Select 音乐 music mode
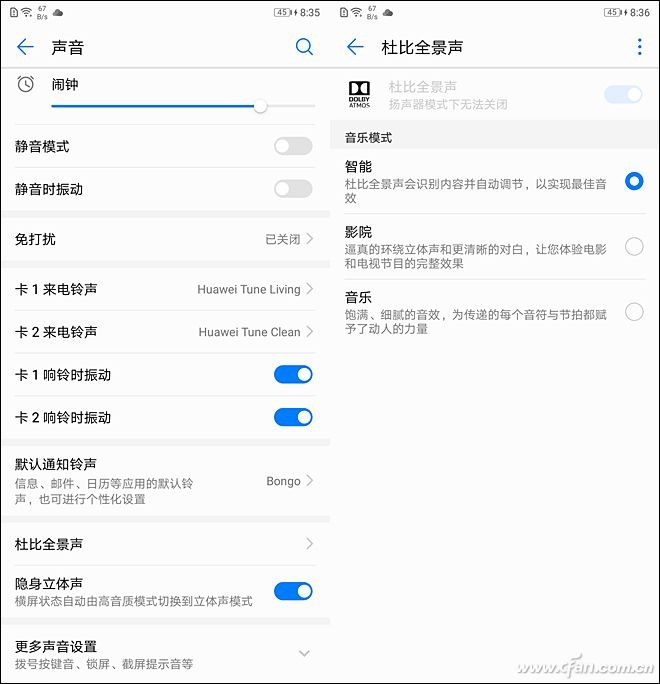 (633, 312)
